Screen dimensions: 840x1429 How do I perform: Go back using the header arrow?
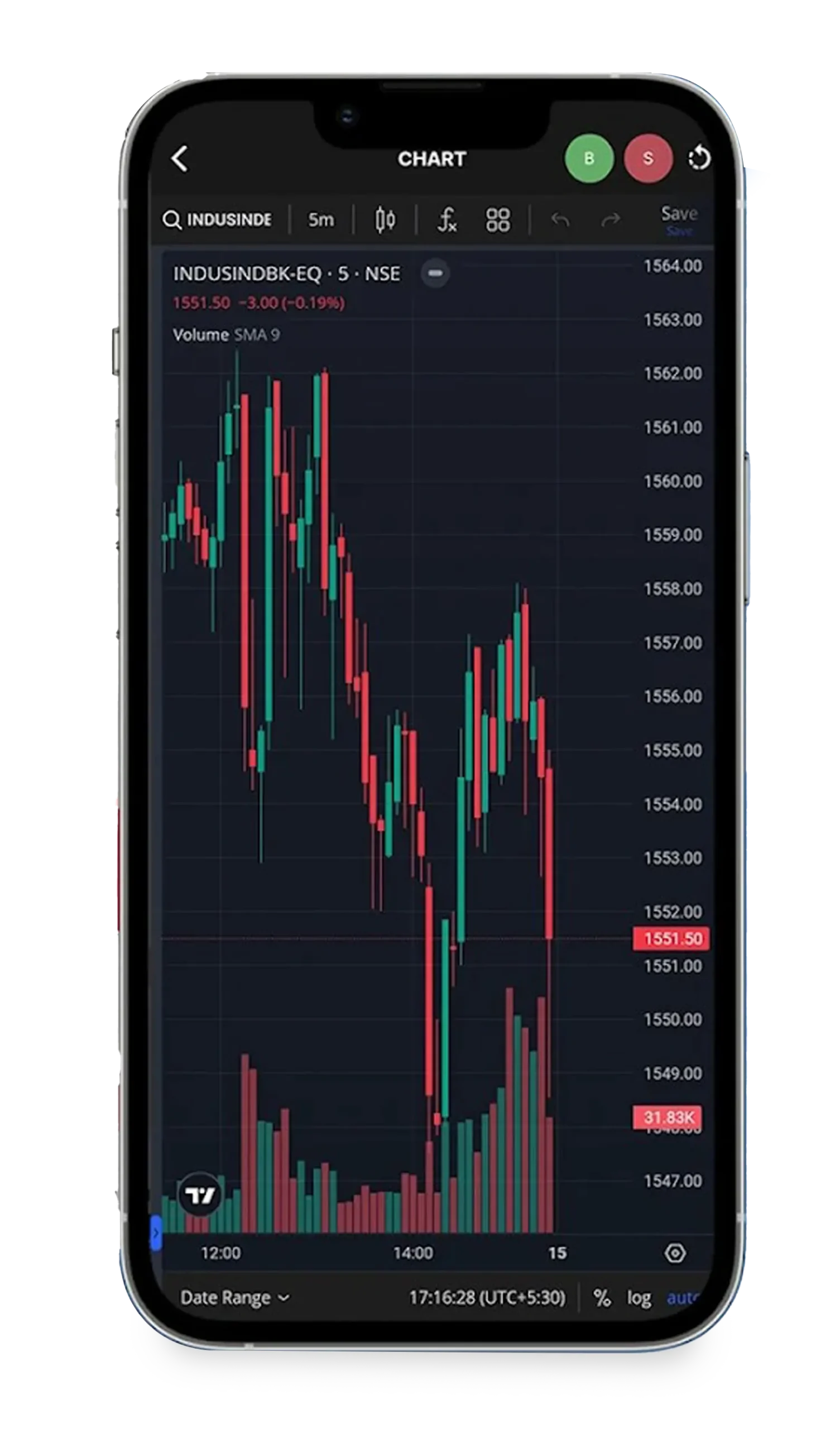[180, 159]
